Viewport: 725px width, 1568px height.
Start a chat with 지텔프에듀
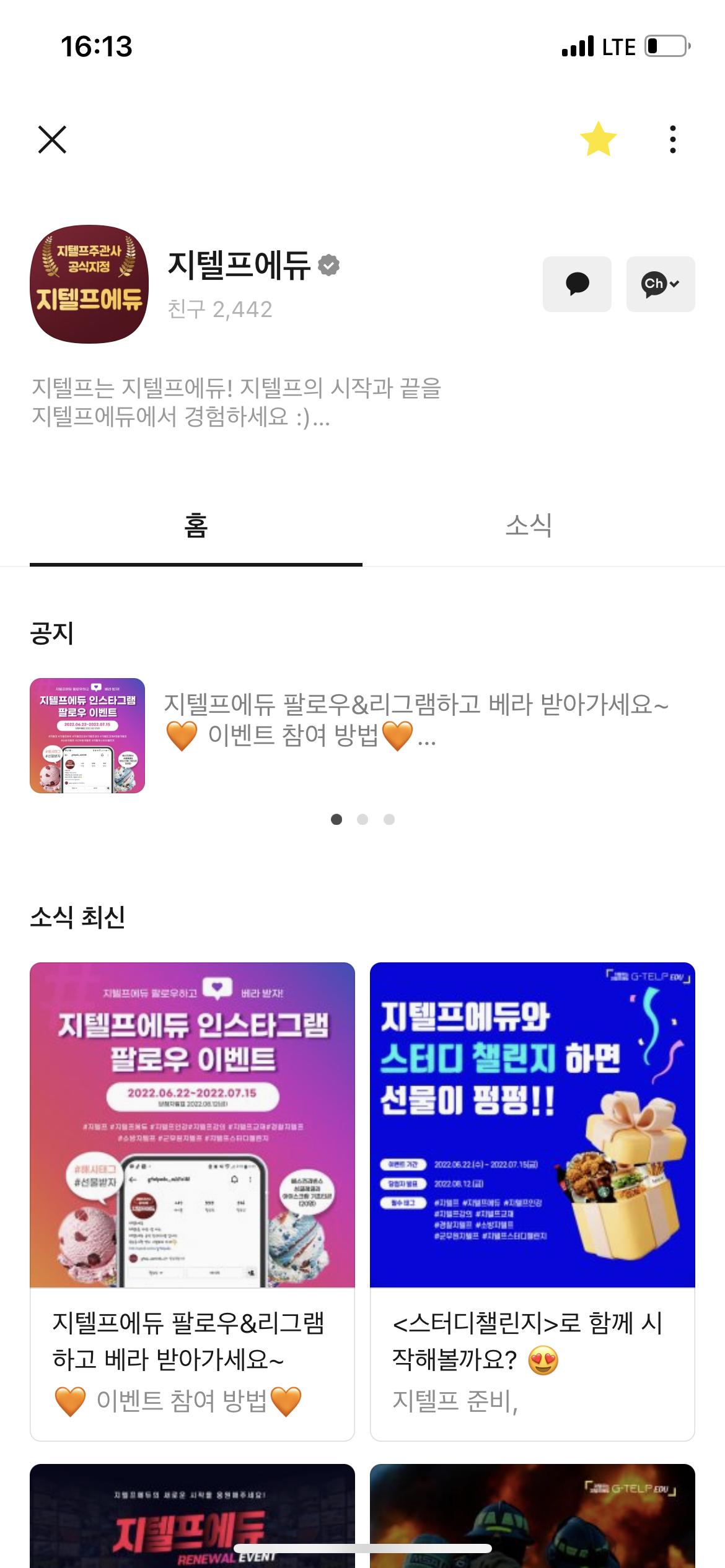[x=577, y=284]
